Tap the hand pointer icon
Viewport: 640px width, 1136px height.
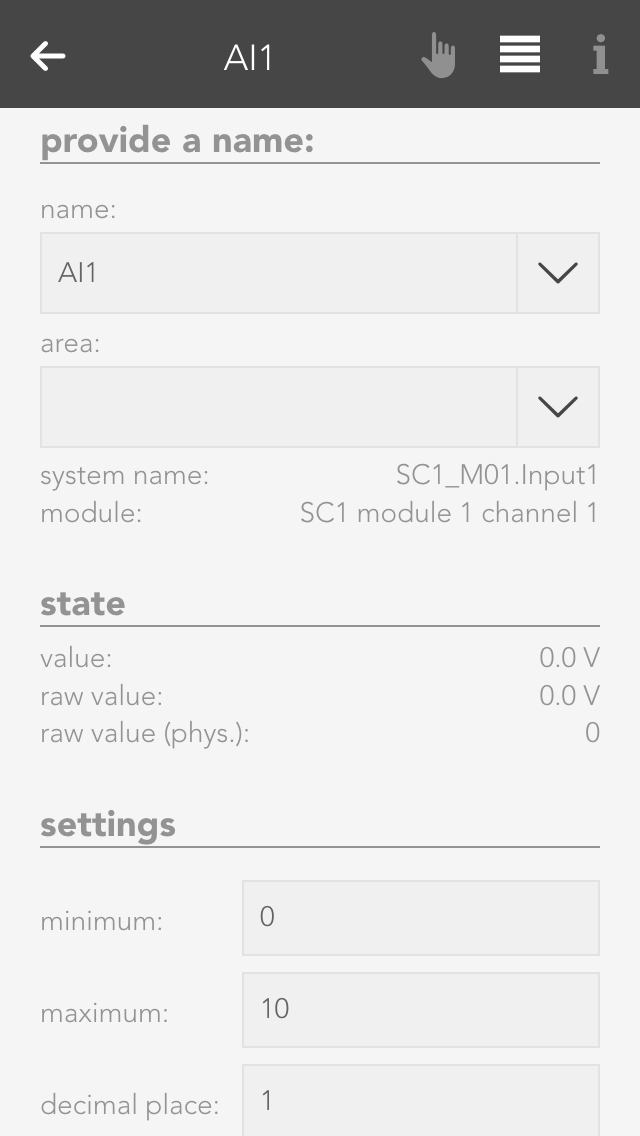[438, 55]
